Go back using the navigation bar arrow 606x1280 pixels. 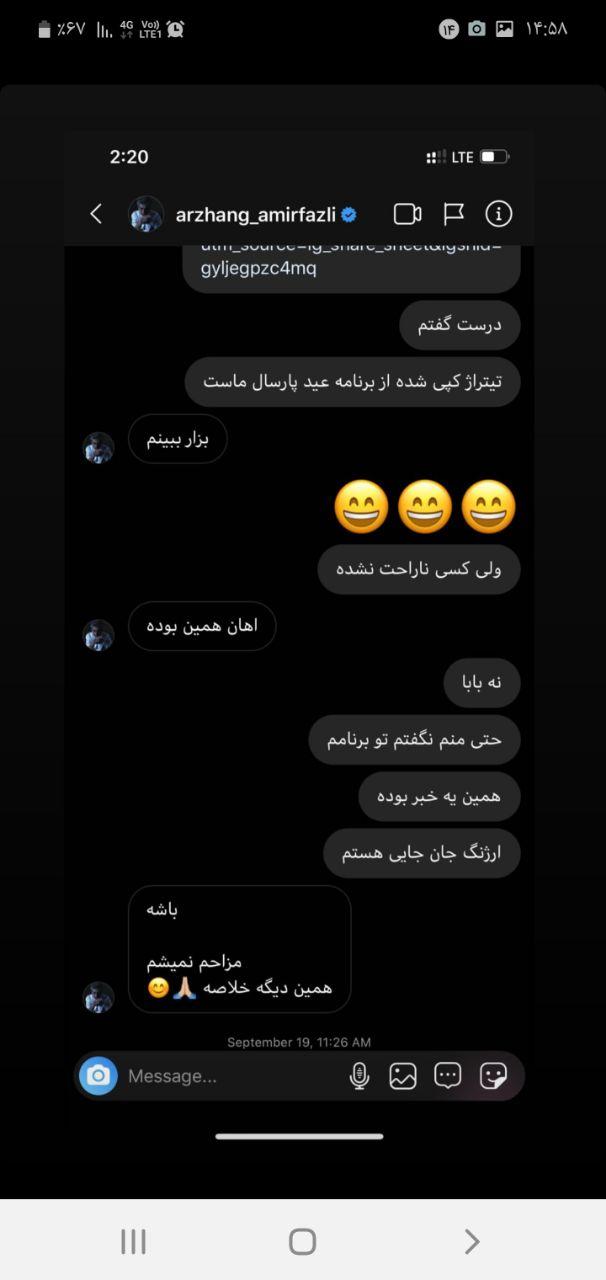click(472, 1241)
